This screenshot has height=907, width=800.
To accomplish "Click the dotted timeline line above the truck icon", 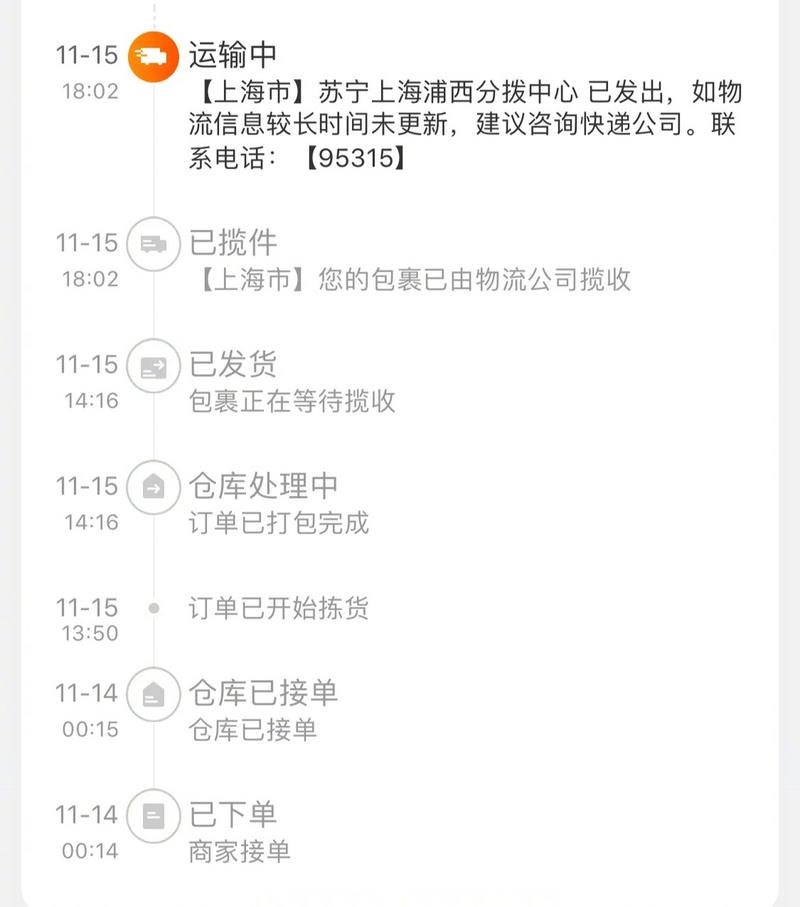I will [x=152, y=15].
